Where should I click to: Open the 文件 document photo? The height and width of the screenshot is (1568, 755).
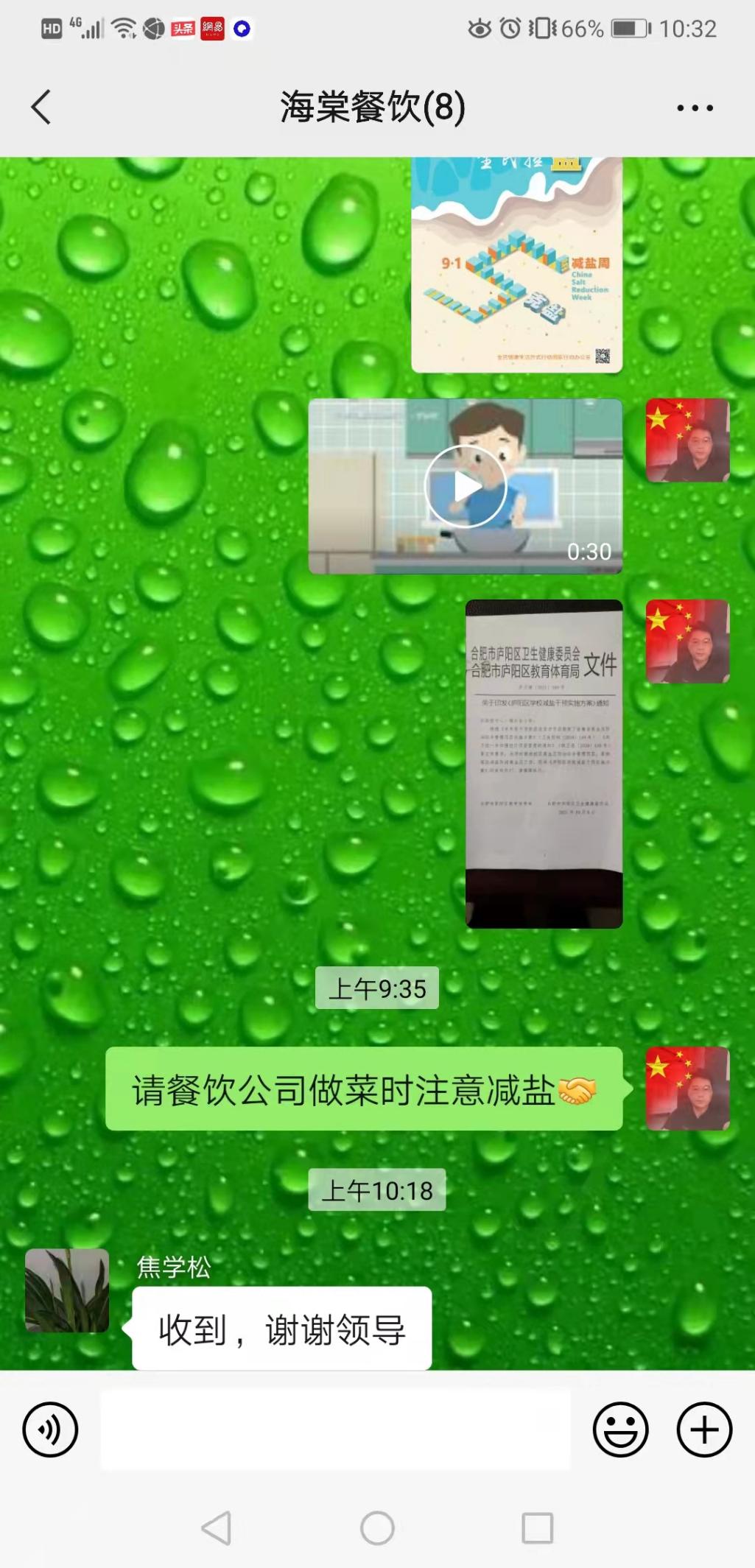pyautogui.click(x=544, y=763)
